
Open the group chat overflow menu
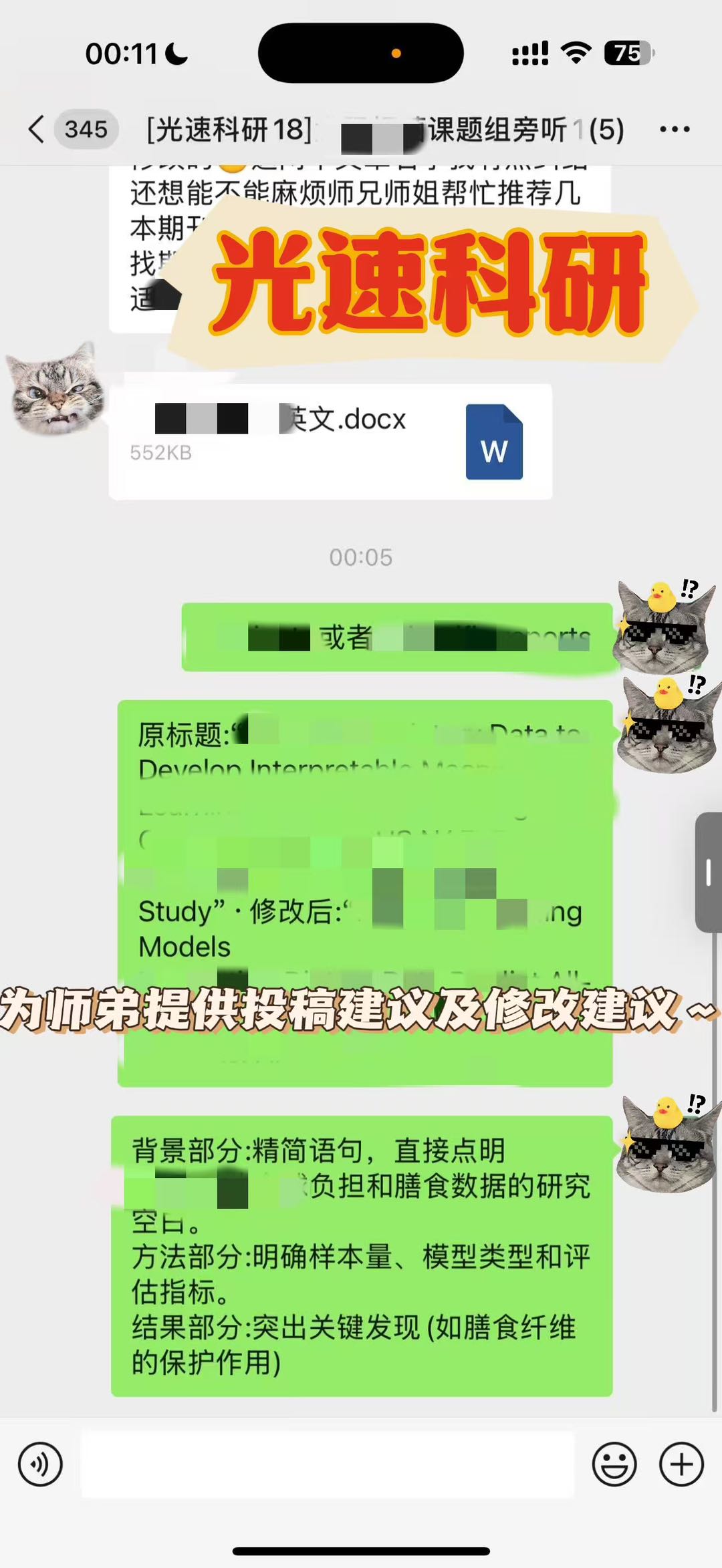[675, 129]
